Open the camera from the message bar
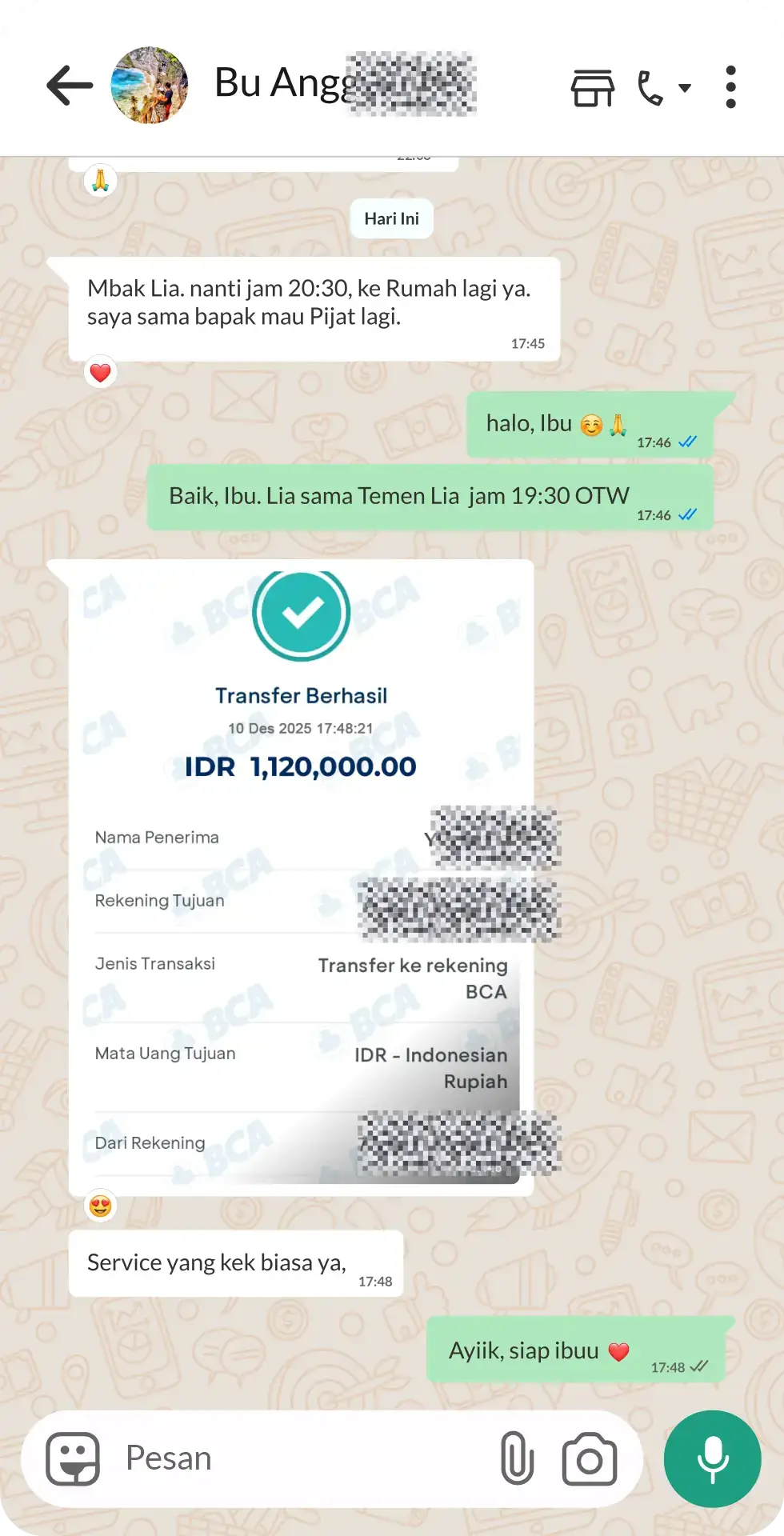Screen dimensions: 784x1536 pos(590,1458)
